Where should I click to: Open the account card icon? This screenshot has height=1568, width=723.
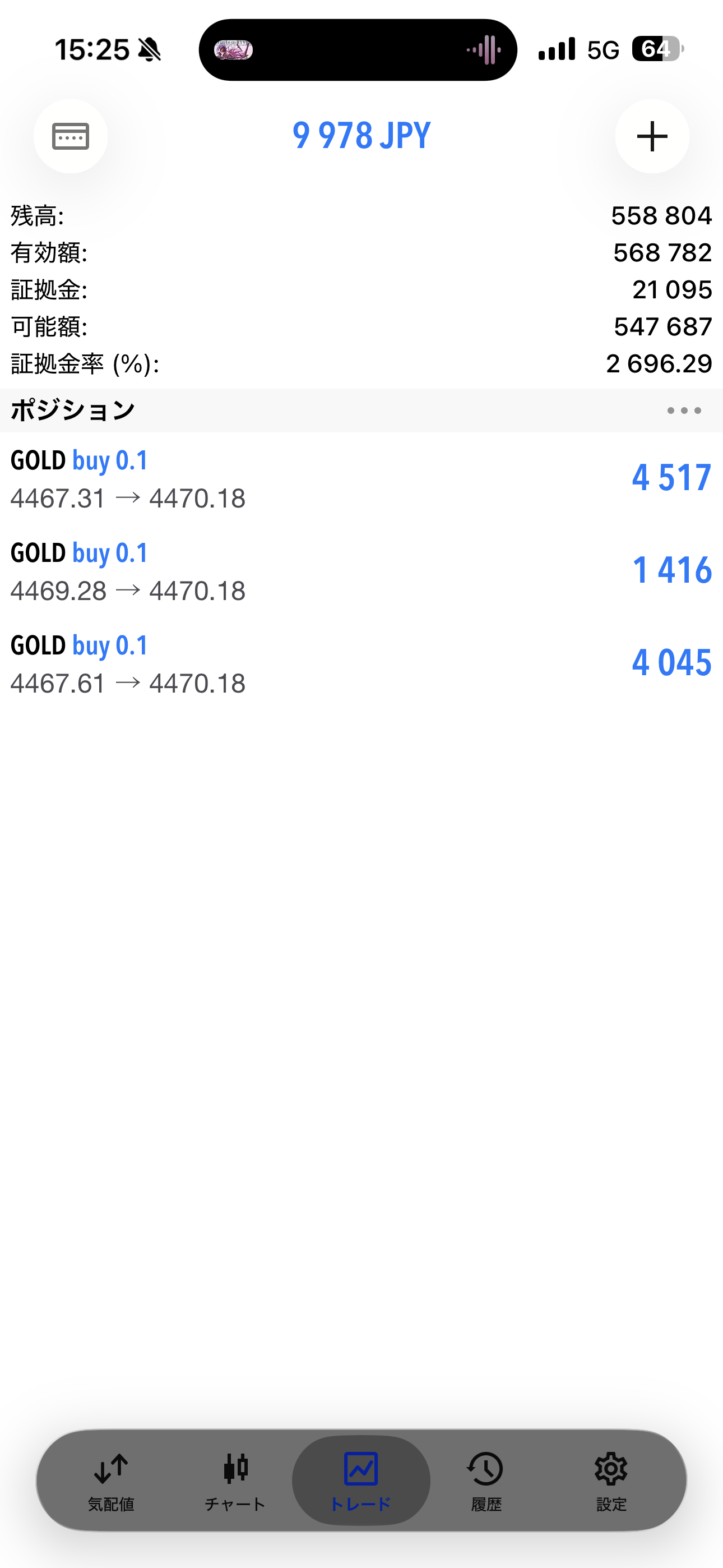click(x=71, y=136)
